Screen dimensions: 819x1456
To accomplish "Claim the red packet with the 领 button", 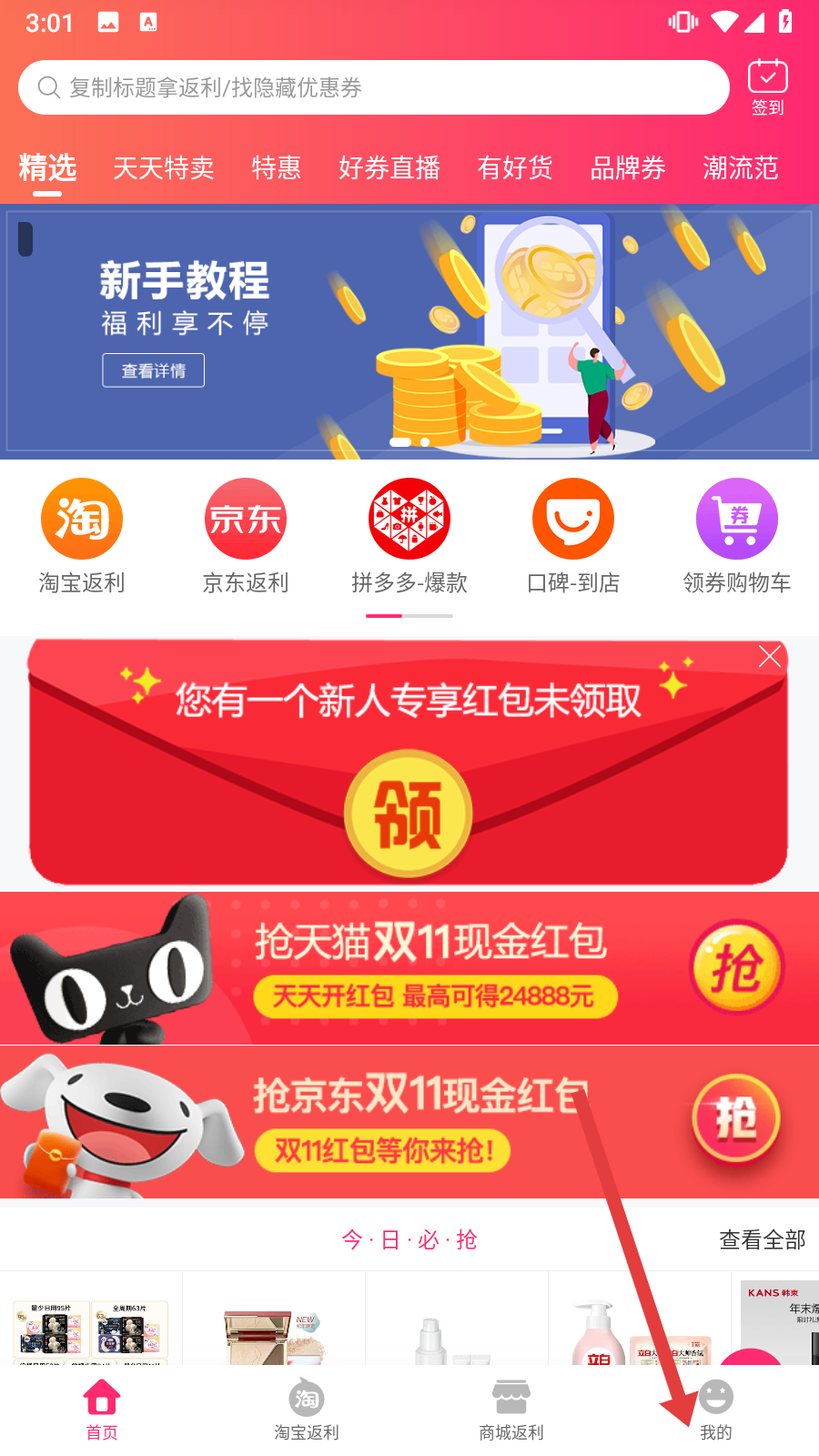I will (x=408, y=813).
